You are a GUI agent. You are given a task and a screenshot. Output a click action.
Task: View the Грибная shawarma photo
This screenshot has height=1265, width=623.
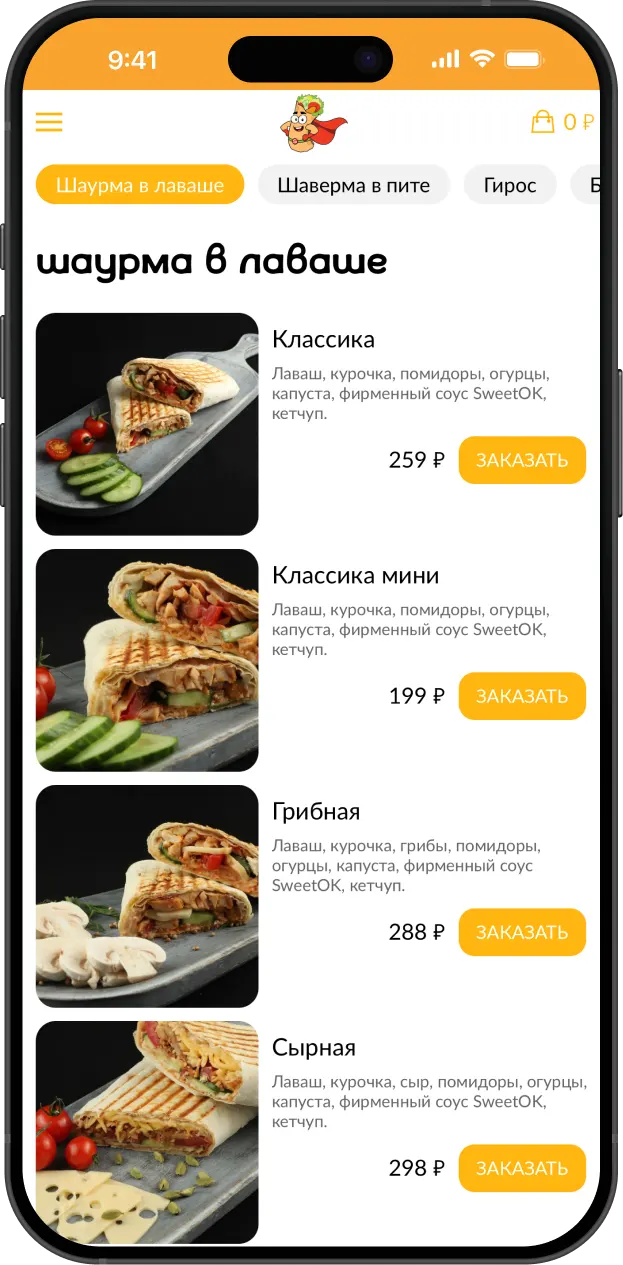click(147, 896)
